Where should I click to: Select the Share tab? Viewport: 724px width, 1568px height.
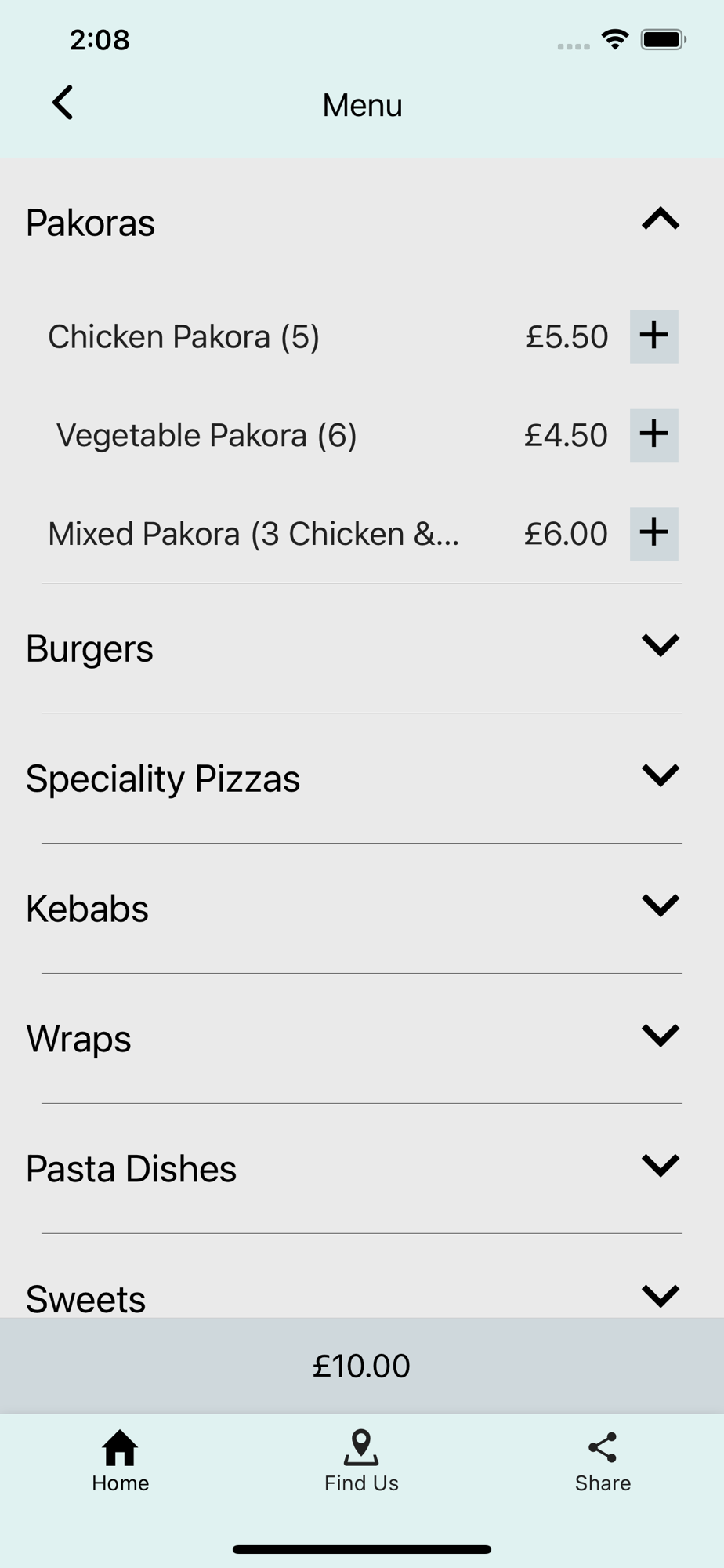[603, 1461]
